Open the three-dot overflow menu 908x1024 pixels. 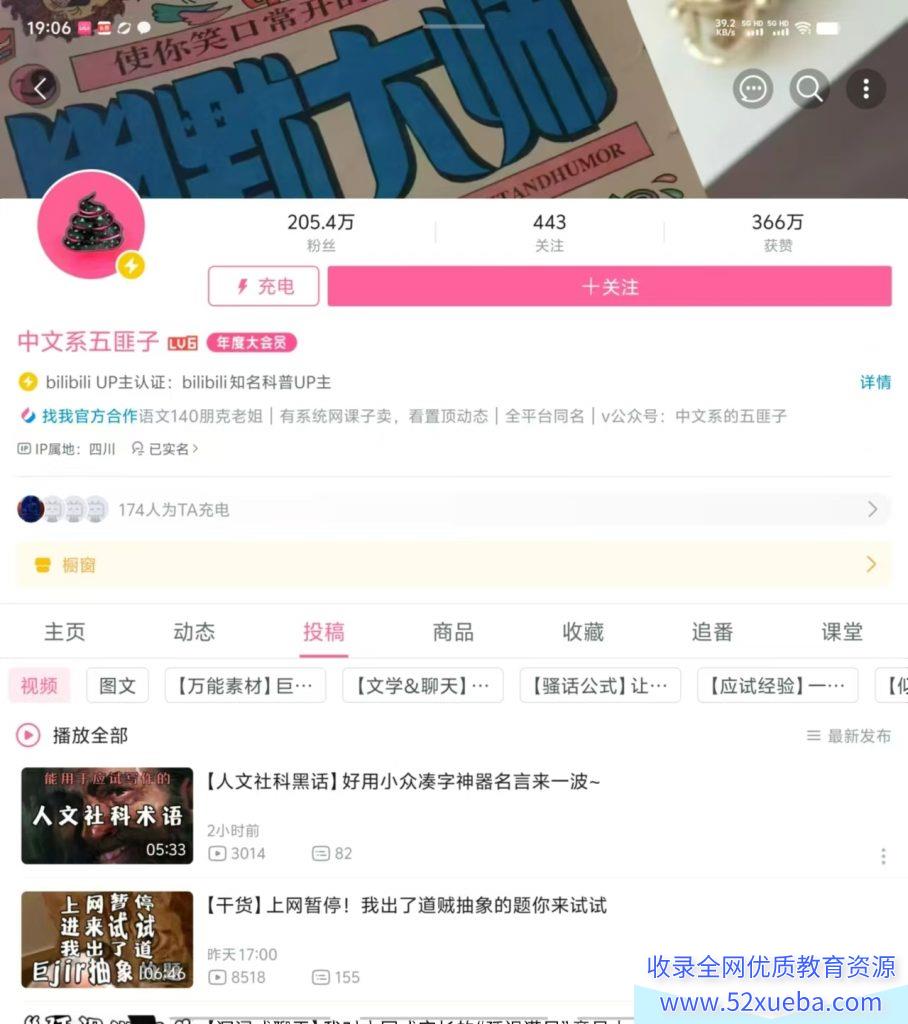tap(865, 89)
